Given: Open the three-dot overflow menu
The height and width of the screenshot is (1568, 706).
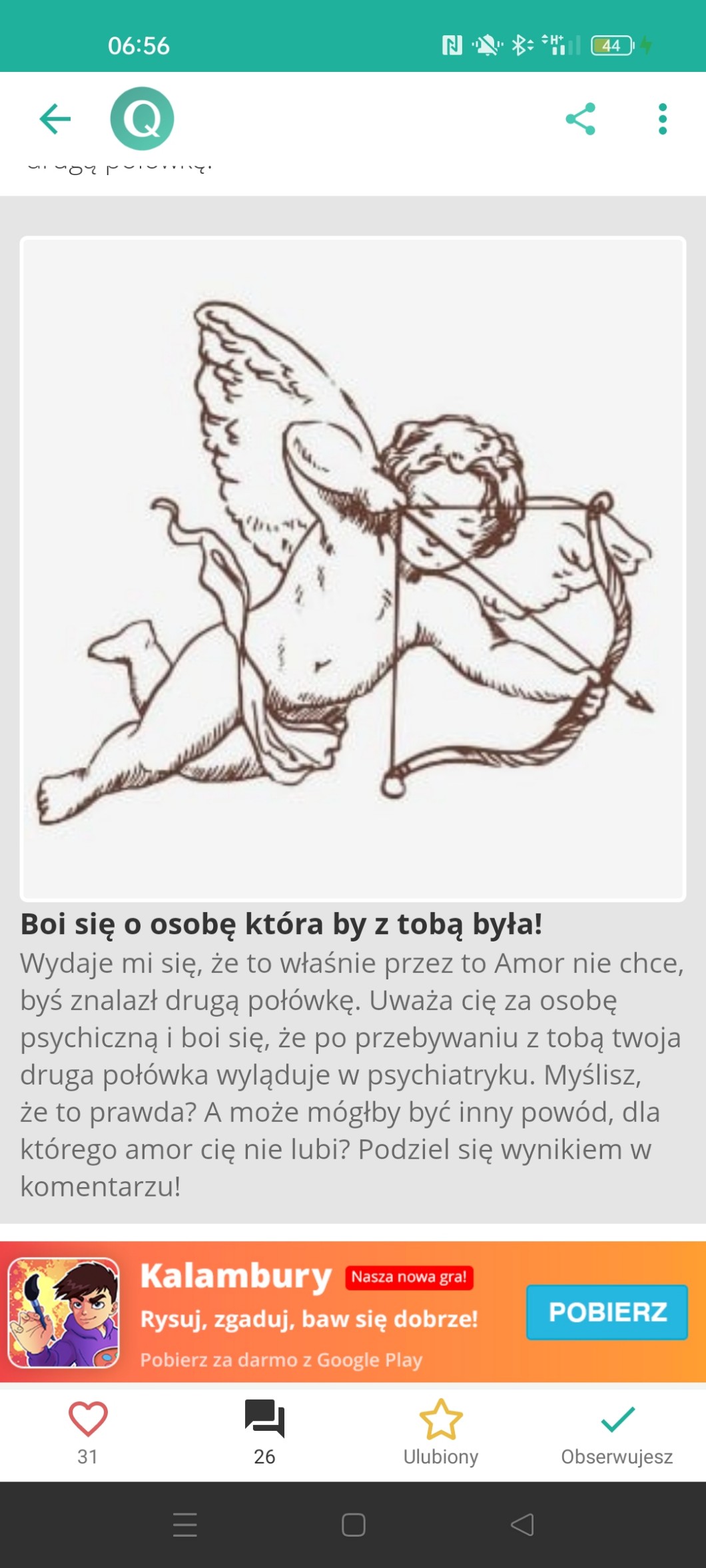Looking at the screenshot, I should click(662, 119).
